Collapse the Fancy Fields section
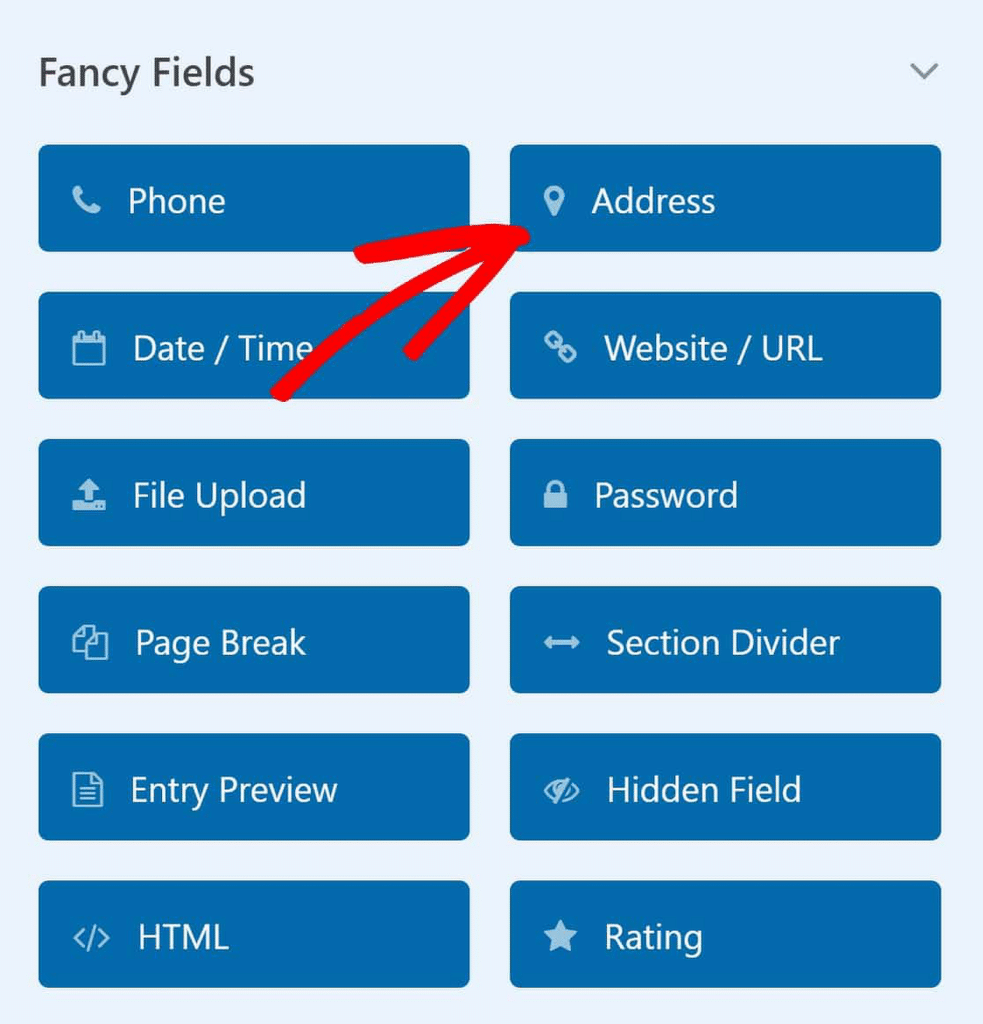The height and width of the screenshot is (1024, 983). (x=923, y=71)
